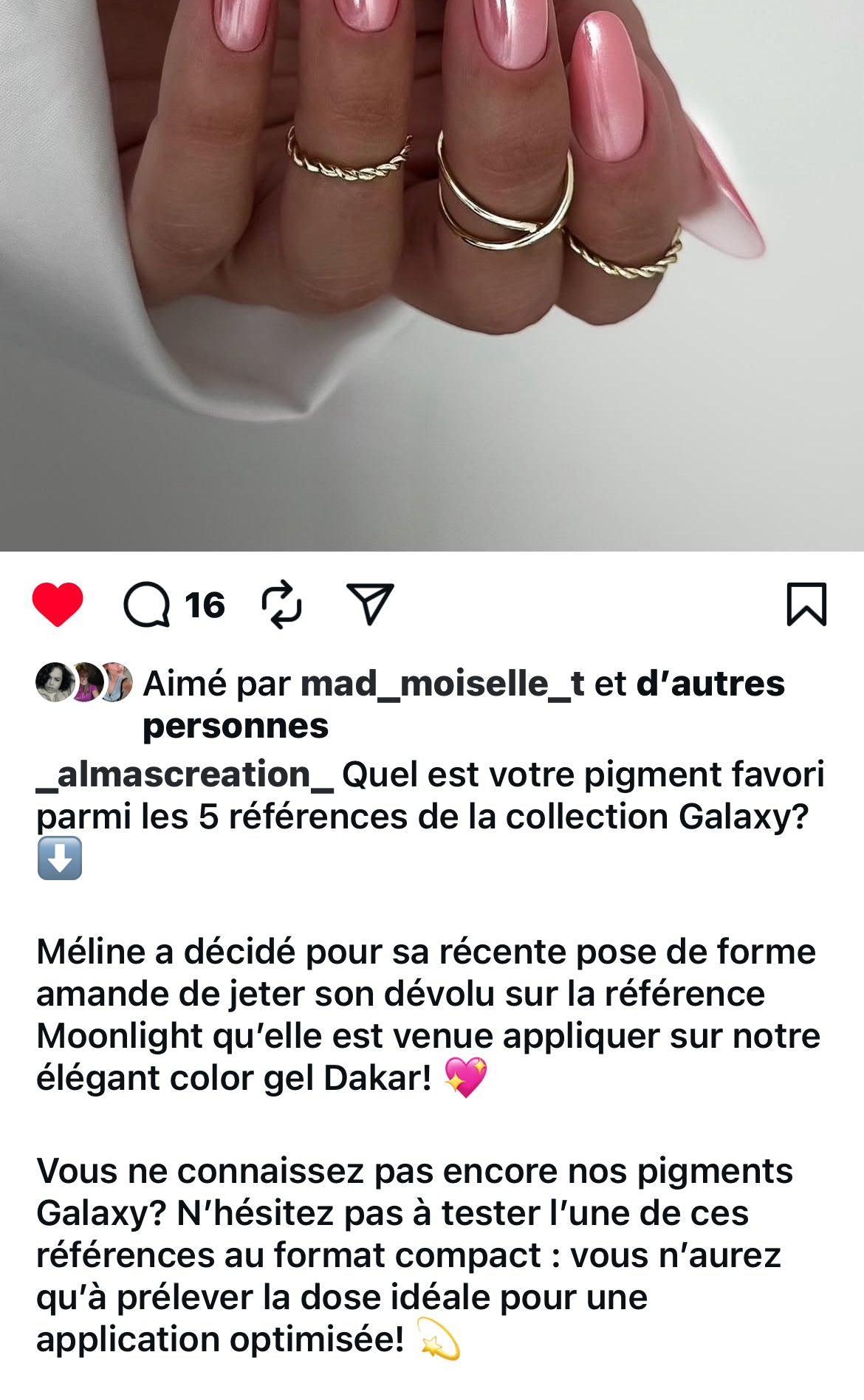Select the caption text area of _almascreation_

[432, 805]
